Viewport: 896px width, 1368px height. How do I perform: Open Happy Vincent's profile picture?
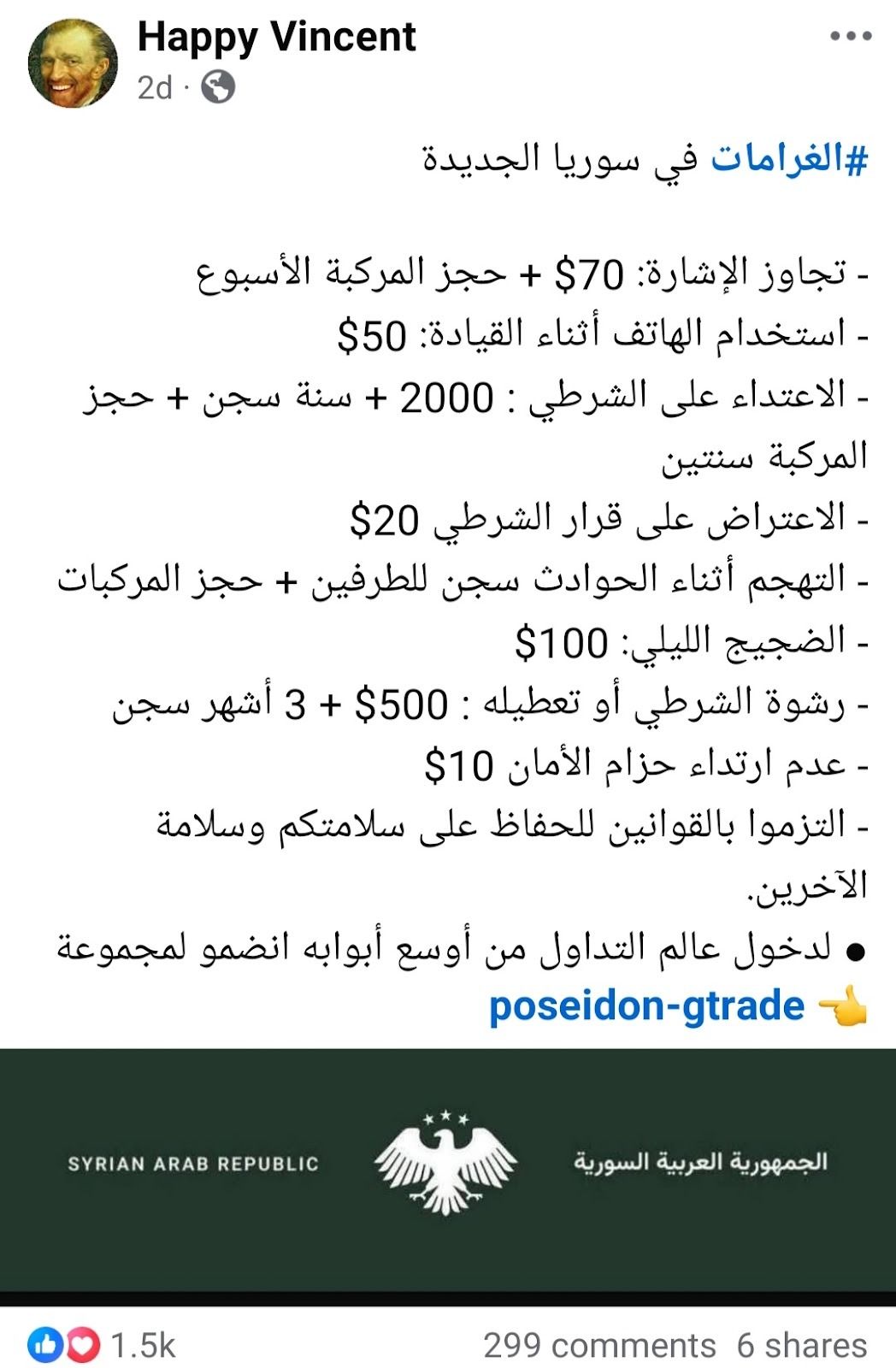tap(73, 63)
